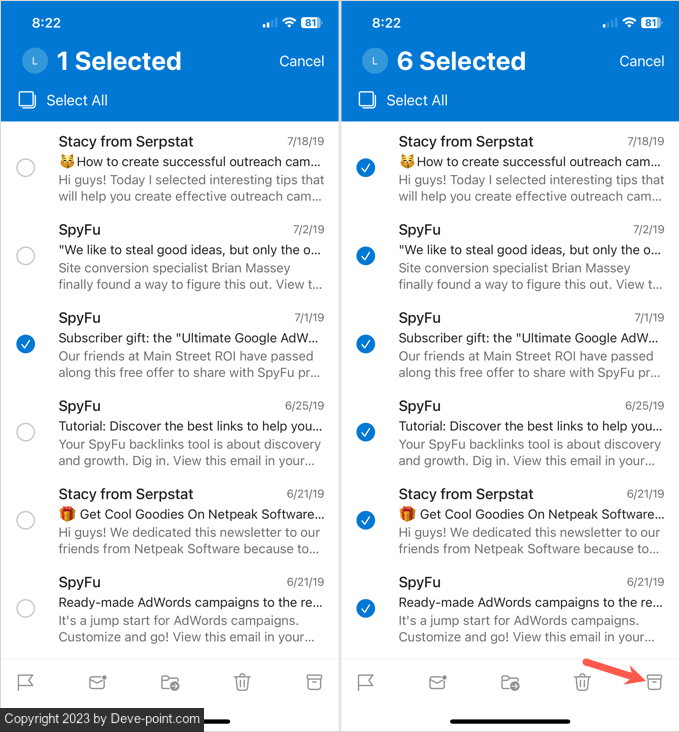Screen dimensions: 680x732
Task: Tap Cancel on the 1 Selected screen
Action: [301, 61]
